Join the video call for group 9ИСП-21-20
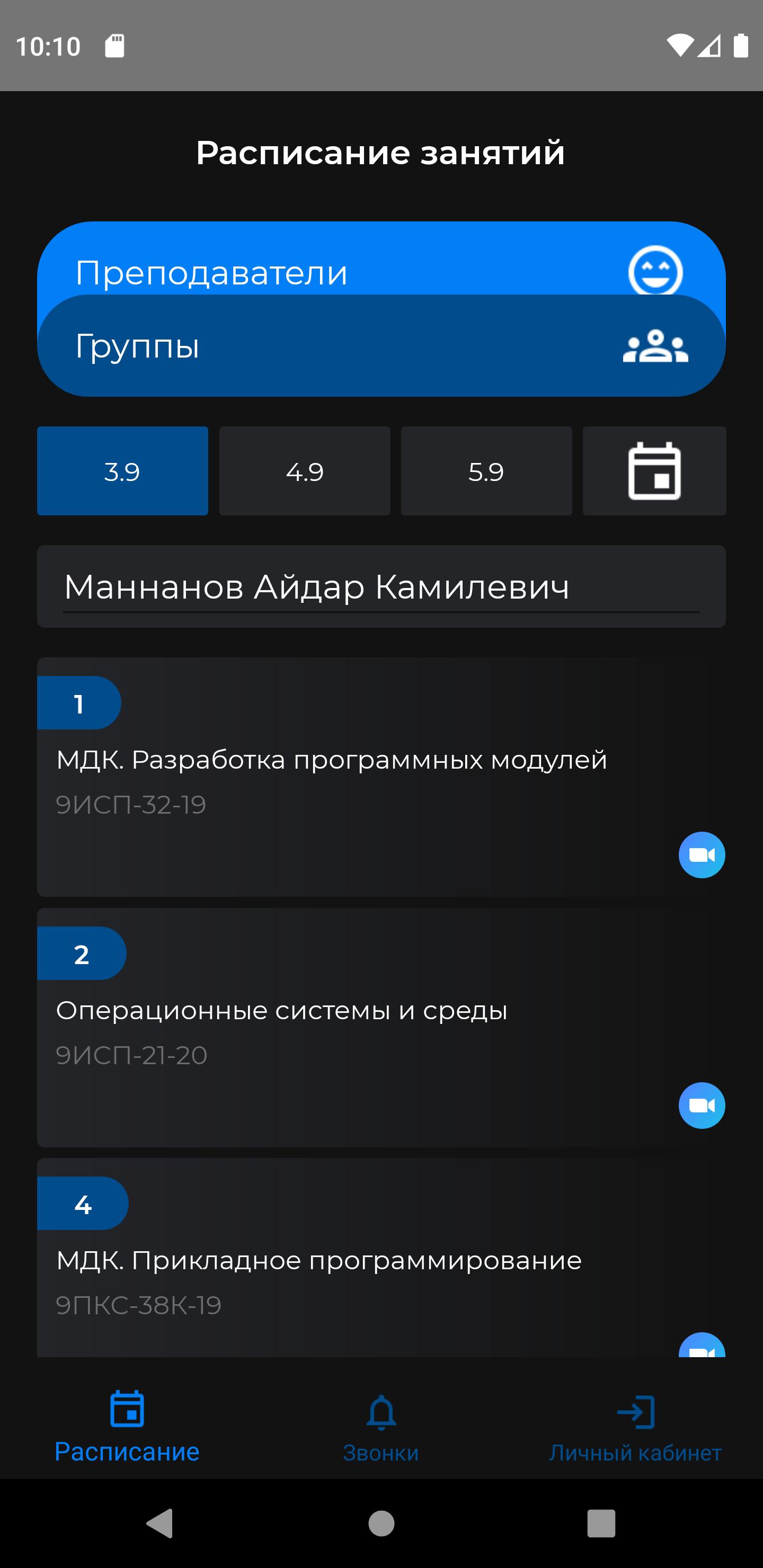Screen dimensions: 763x1568 tap(702, 1106)
